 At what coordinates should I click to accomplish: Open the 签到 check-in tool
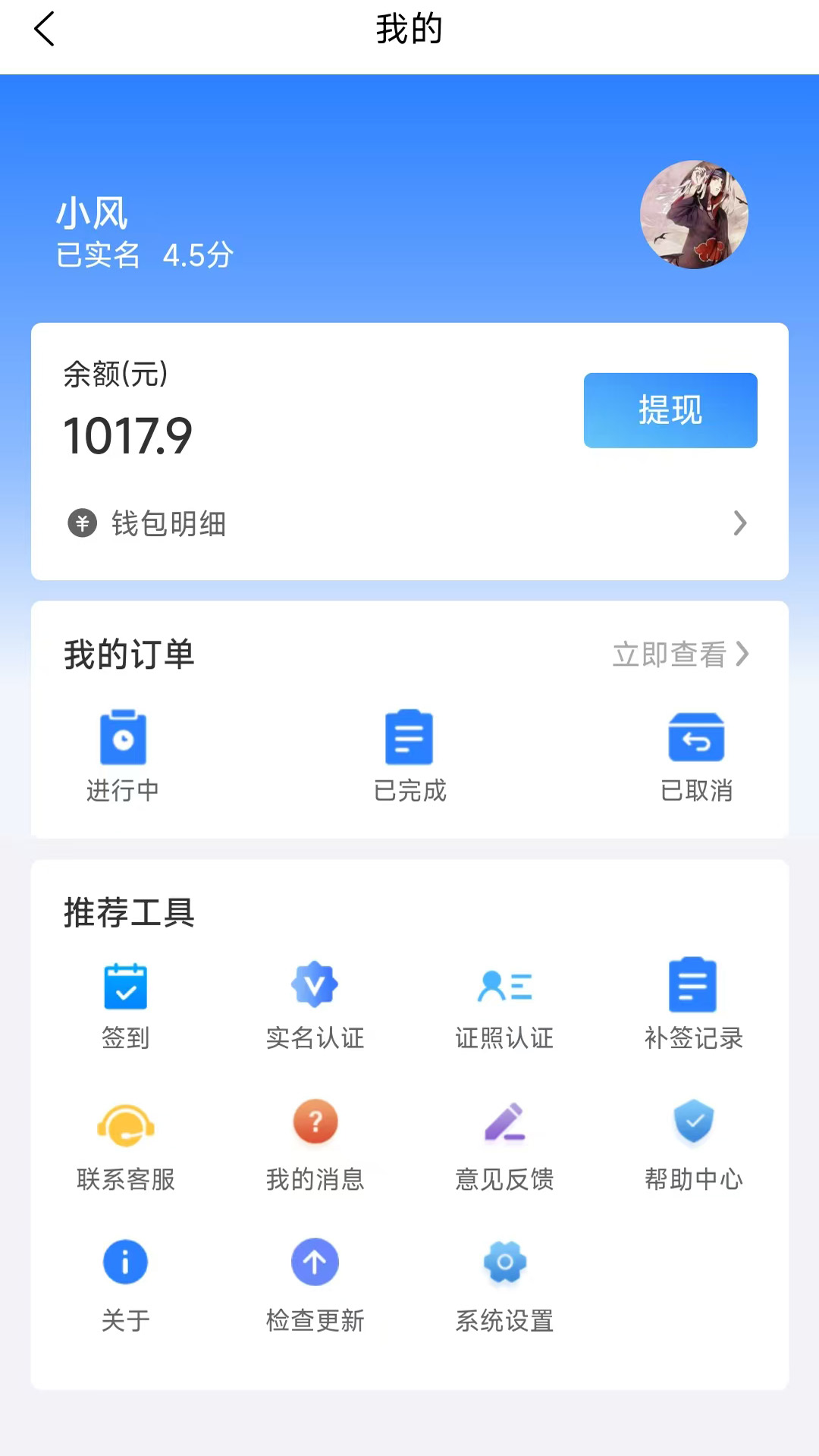pos(125,1006)
